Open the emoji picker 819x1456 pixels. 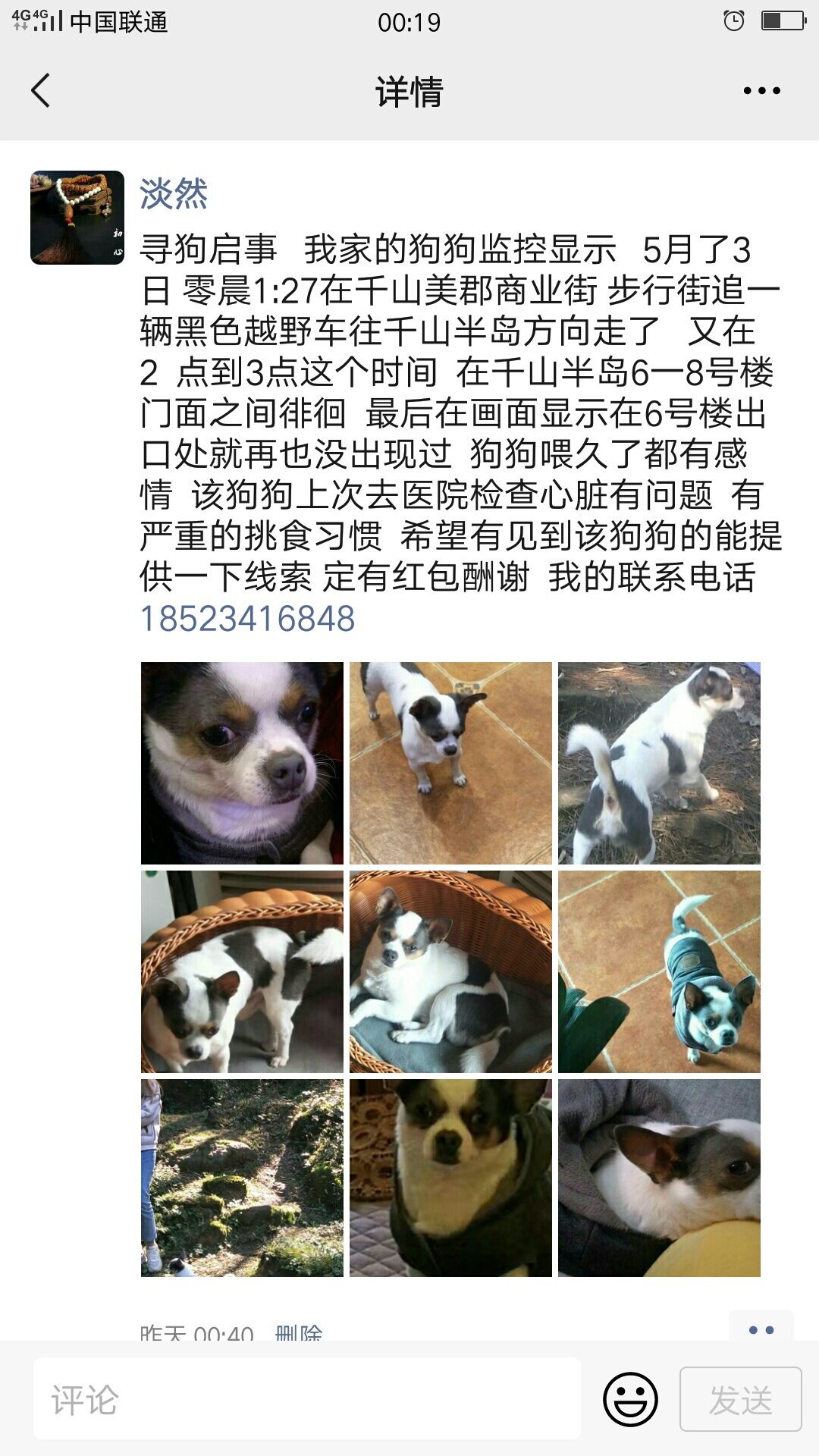click(630, 1399)
